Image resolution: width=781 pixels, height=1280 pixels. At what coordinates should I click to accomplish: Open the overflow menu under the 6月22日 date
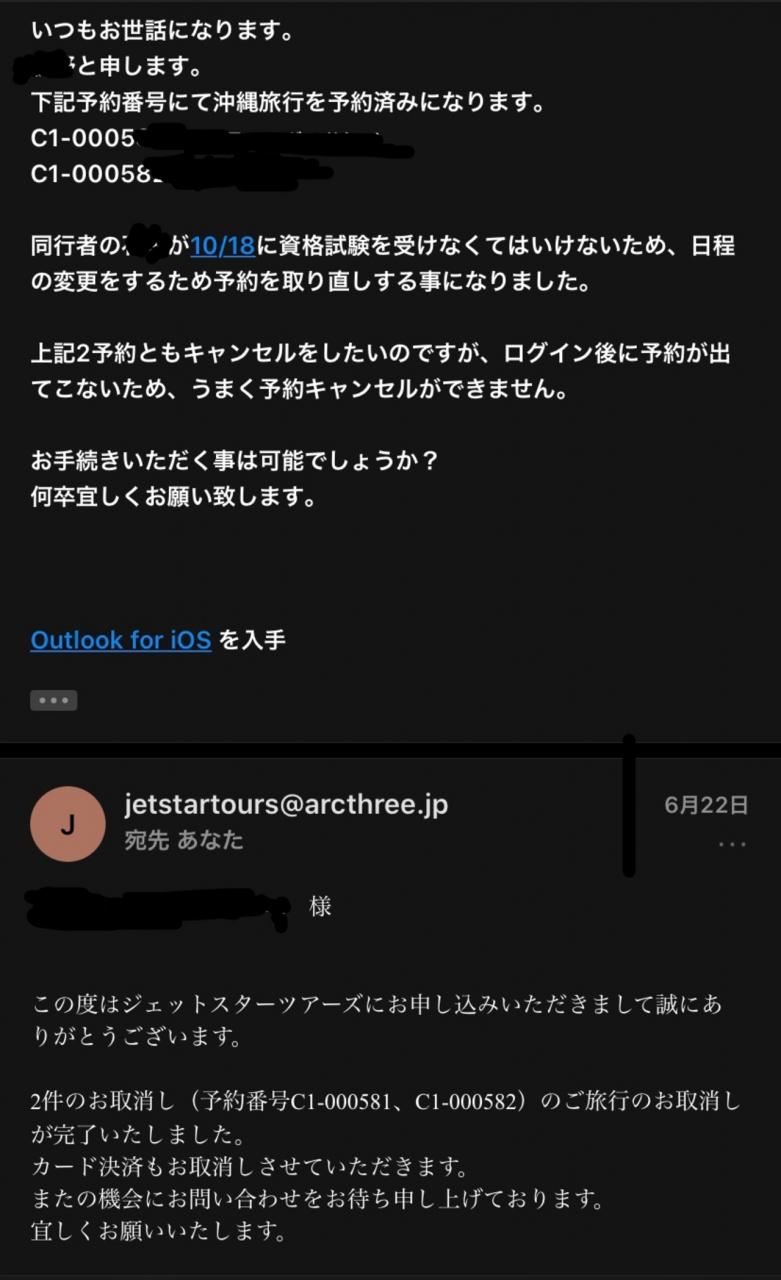732,845
